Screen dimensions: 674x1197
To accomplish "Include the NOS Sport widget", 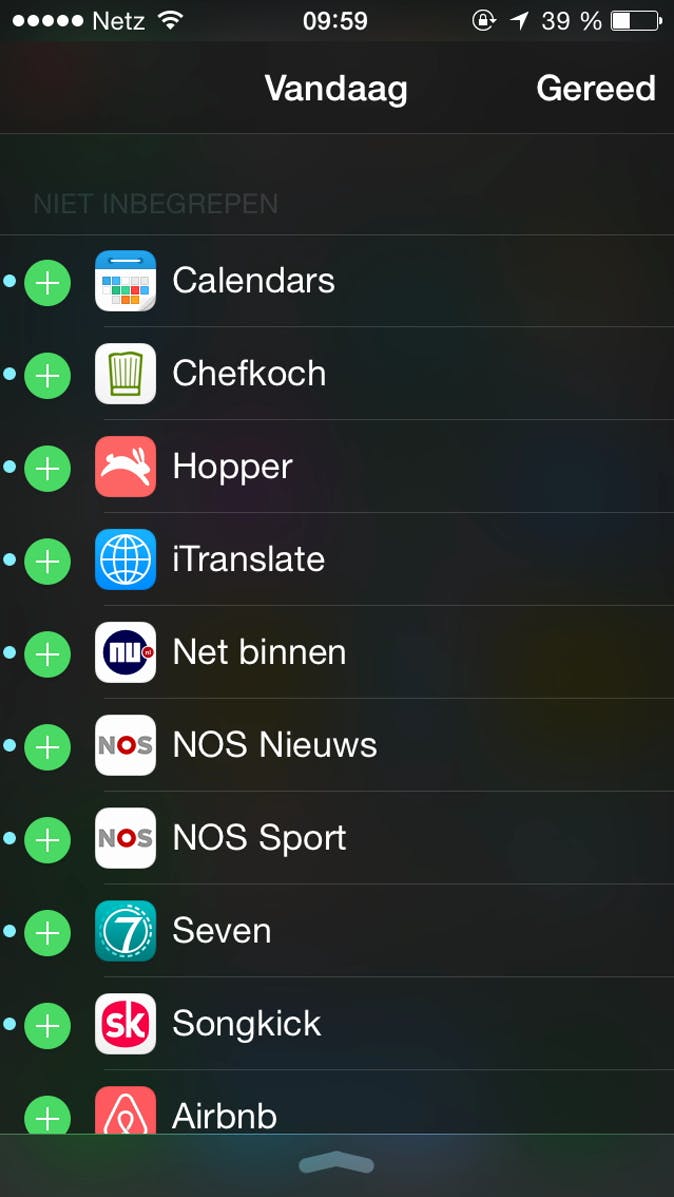I will [x=47, y=840].
